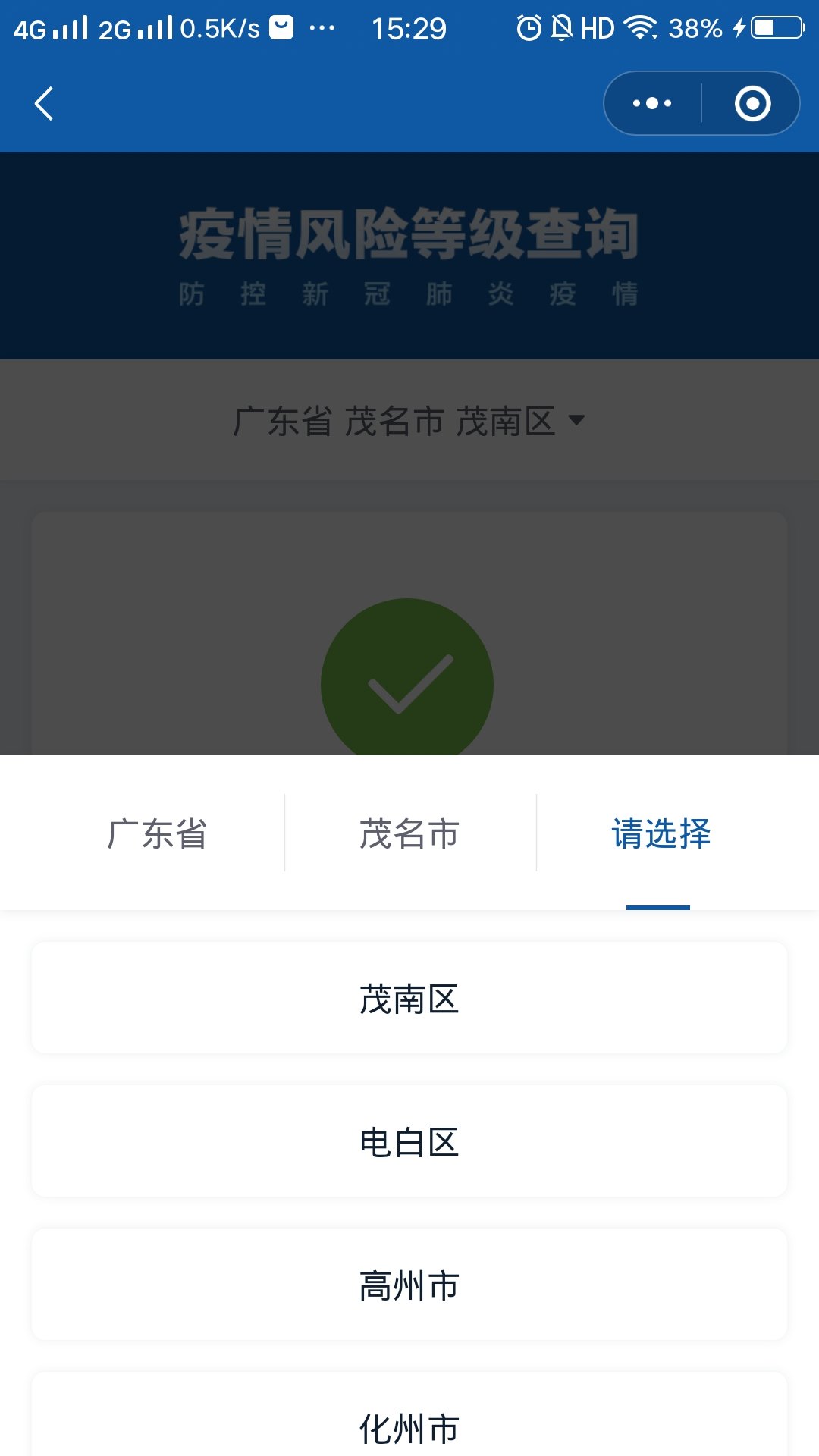Close the mini program with the circle button

pos(752,104)
